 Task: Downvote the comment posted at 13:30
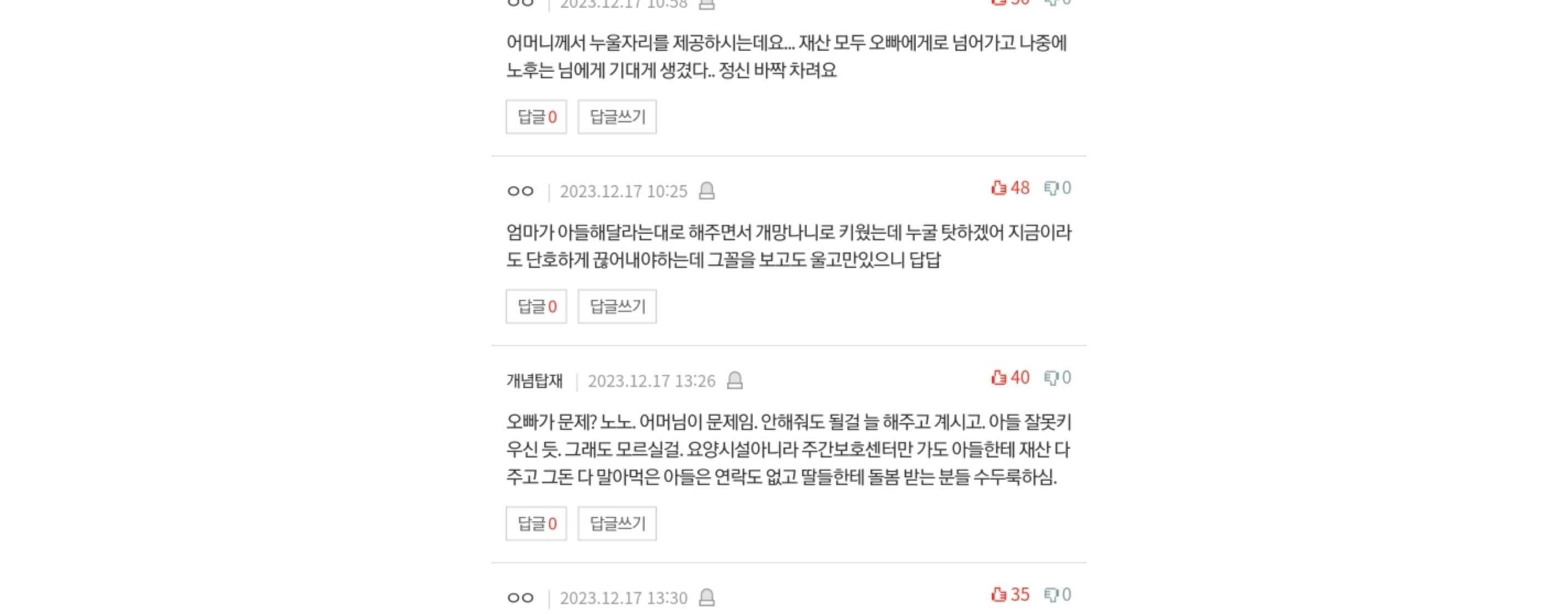tap(1057, 595)
